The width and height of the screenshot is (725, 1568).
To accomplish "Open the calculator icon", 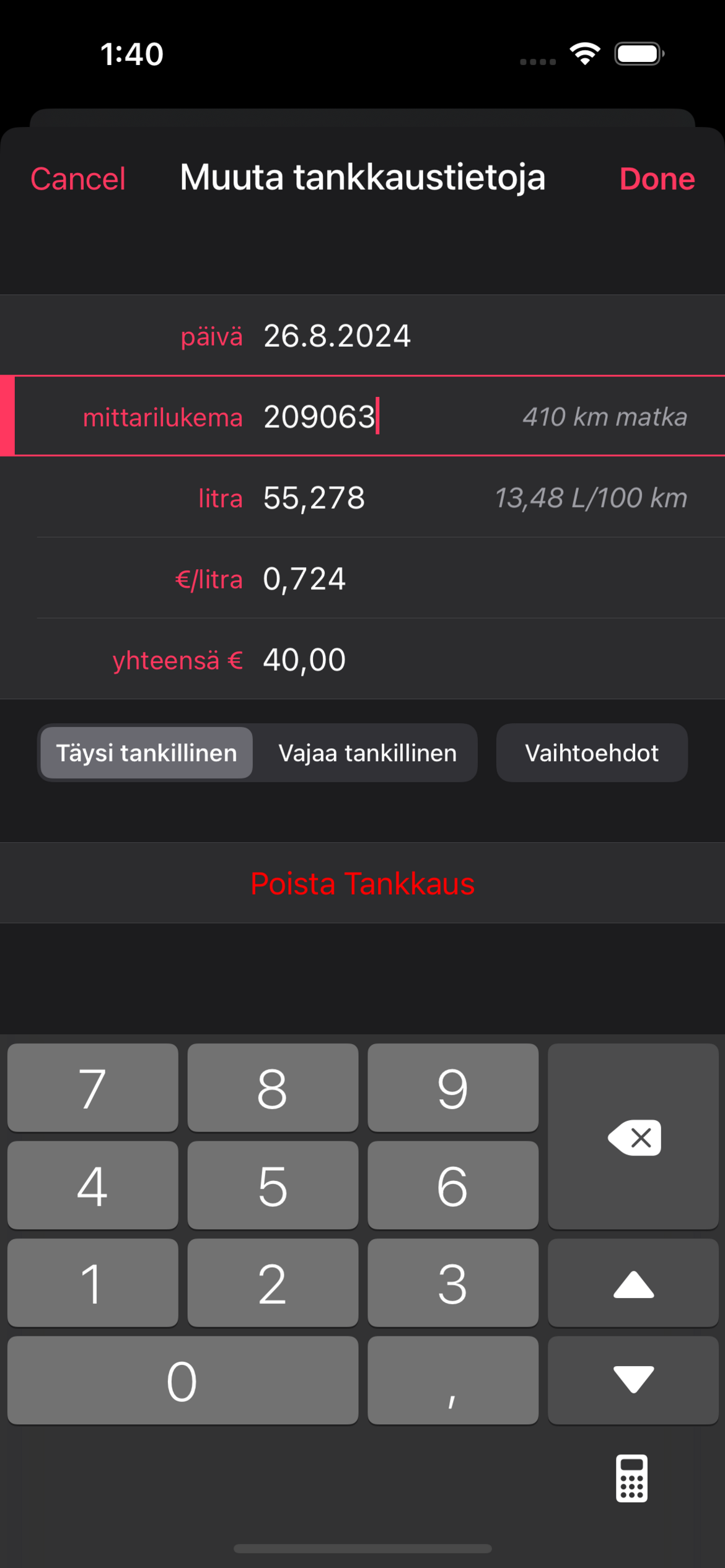I will (631, 1478).
